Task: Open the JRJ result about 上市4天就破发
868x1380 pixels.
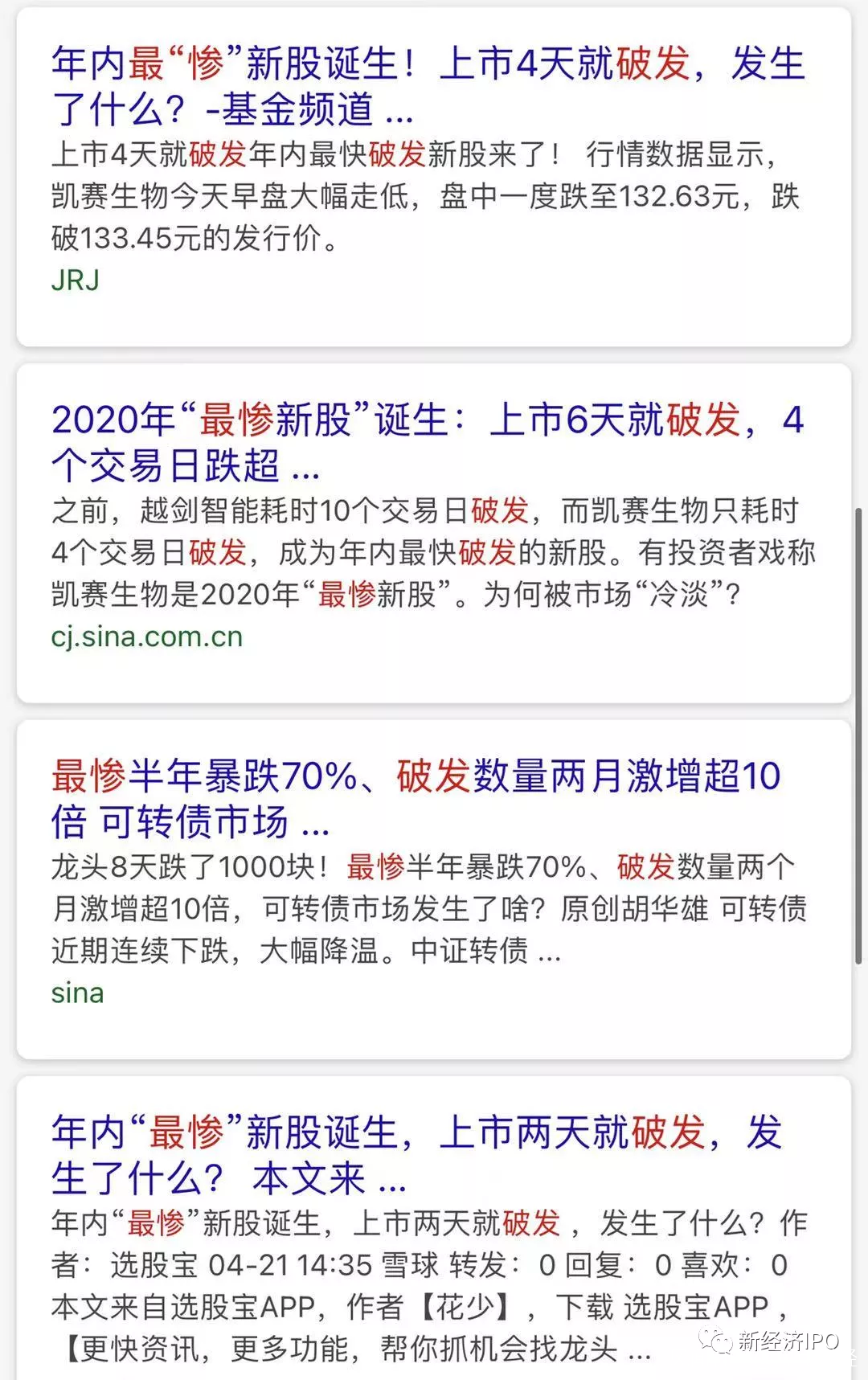Action: [x=428, y=84]
